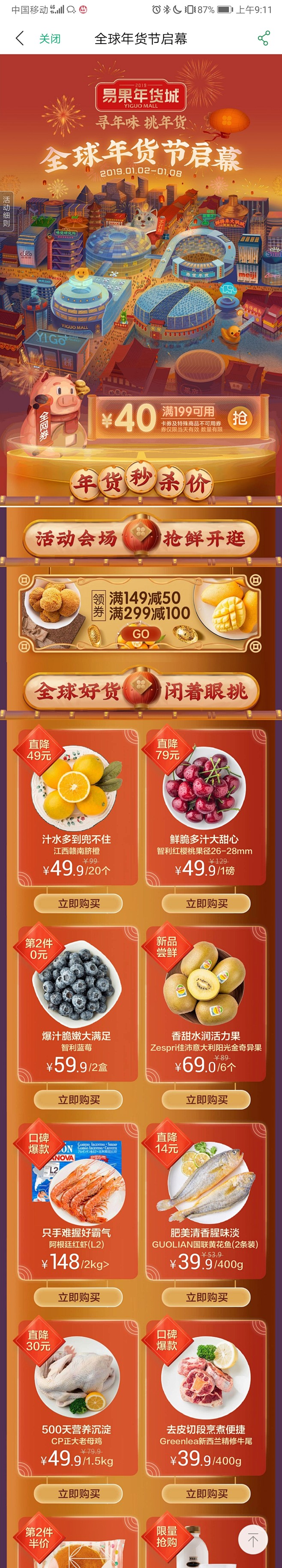Open 活动细则 side tab
The width and height of the screenshot is (282, 1568).
click(6, 211)
